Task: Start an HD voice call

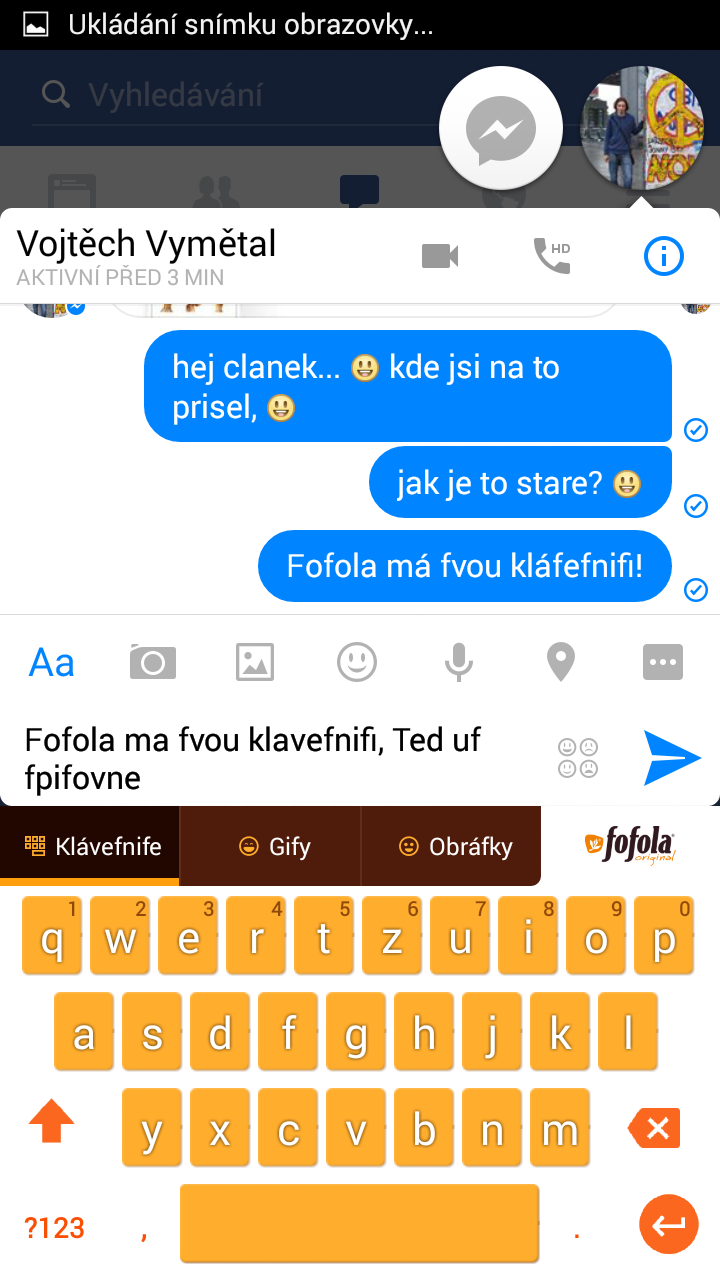Action: [551, 256]
